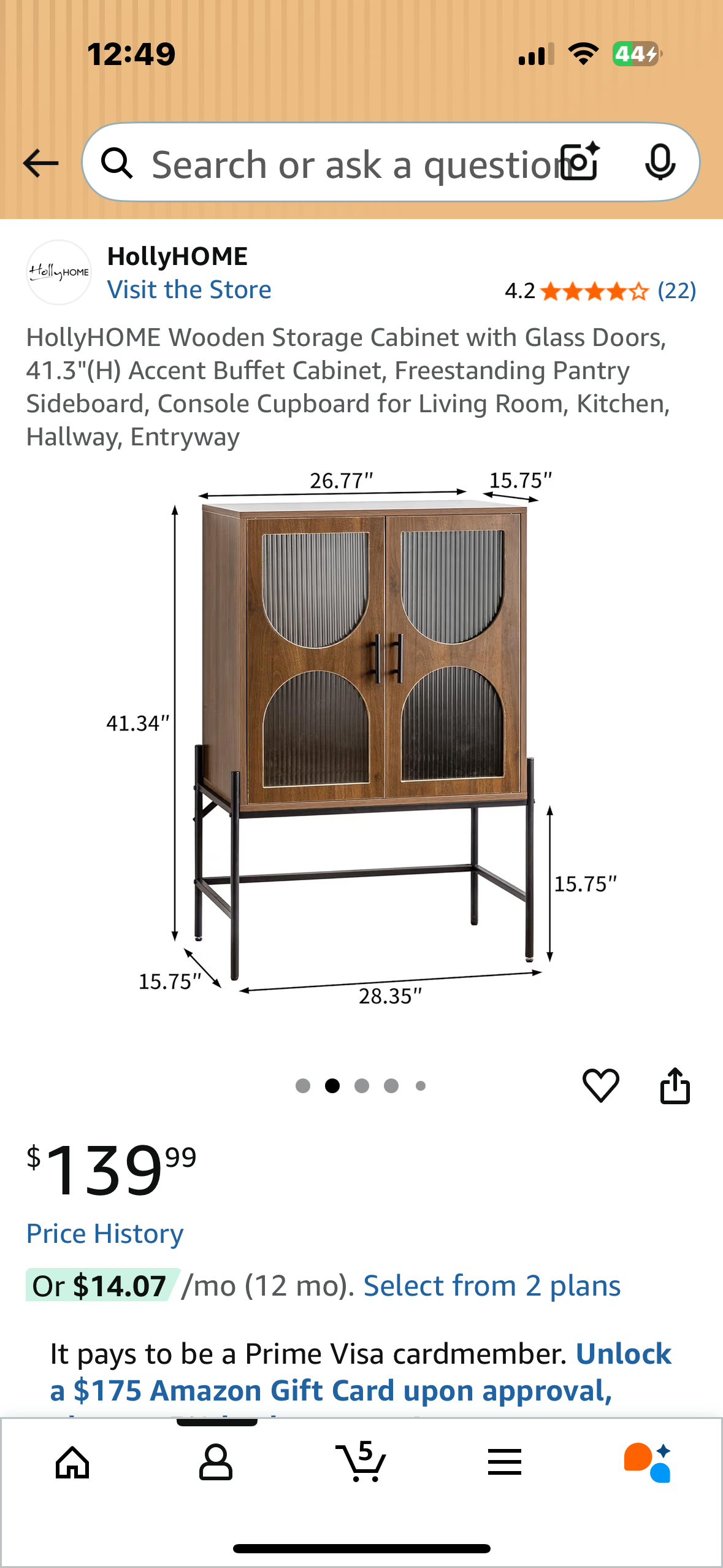Visit the HollyHOME store
Viewport: 723px width, 1568px height.
click(x=189, y=290)
